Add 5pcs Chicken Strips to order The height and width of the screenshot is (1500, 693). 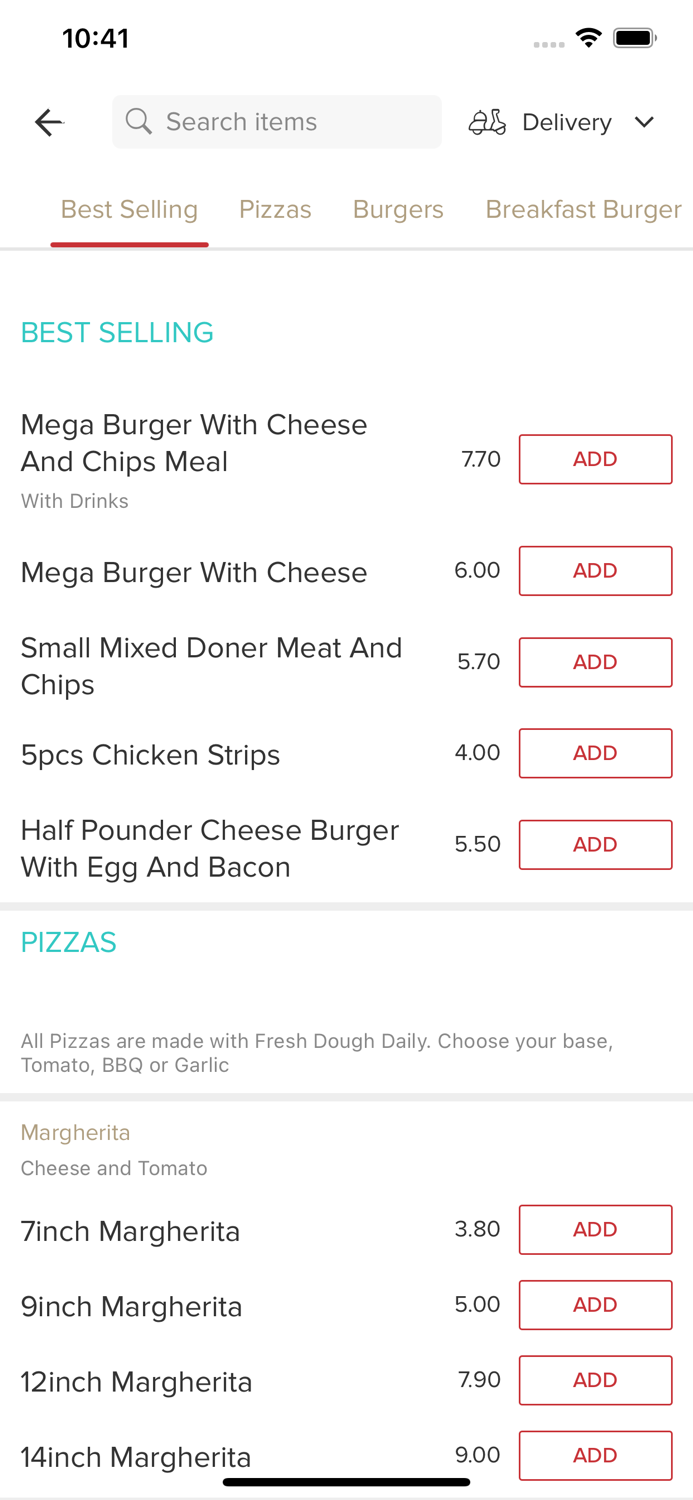click(x=595, y=753)
